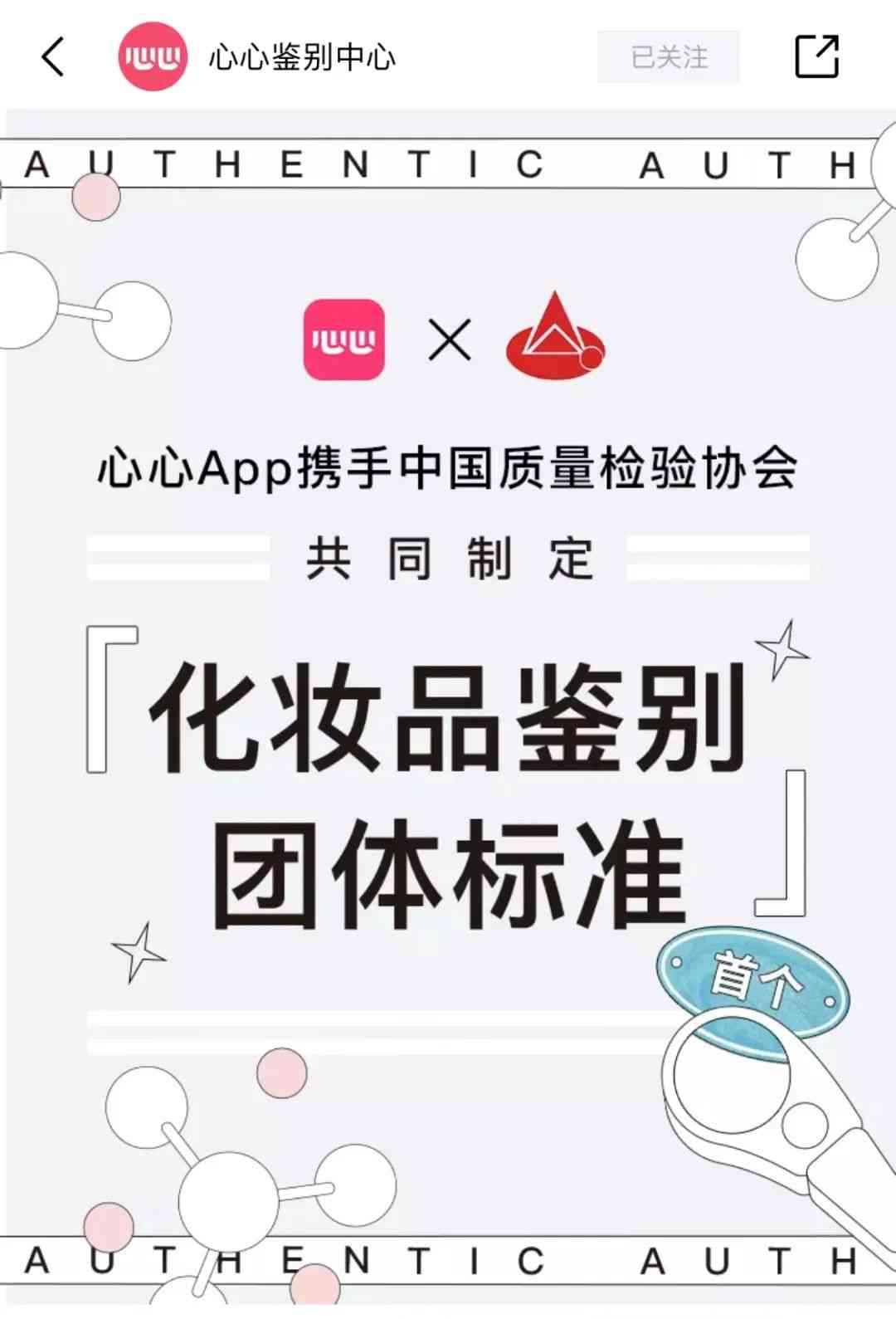Image resolution: width=896 pixels, height=1319 pixels.
Task: Open the 化妆品鉴别团体标准 poster image
Action: (x=448, y=714)
